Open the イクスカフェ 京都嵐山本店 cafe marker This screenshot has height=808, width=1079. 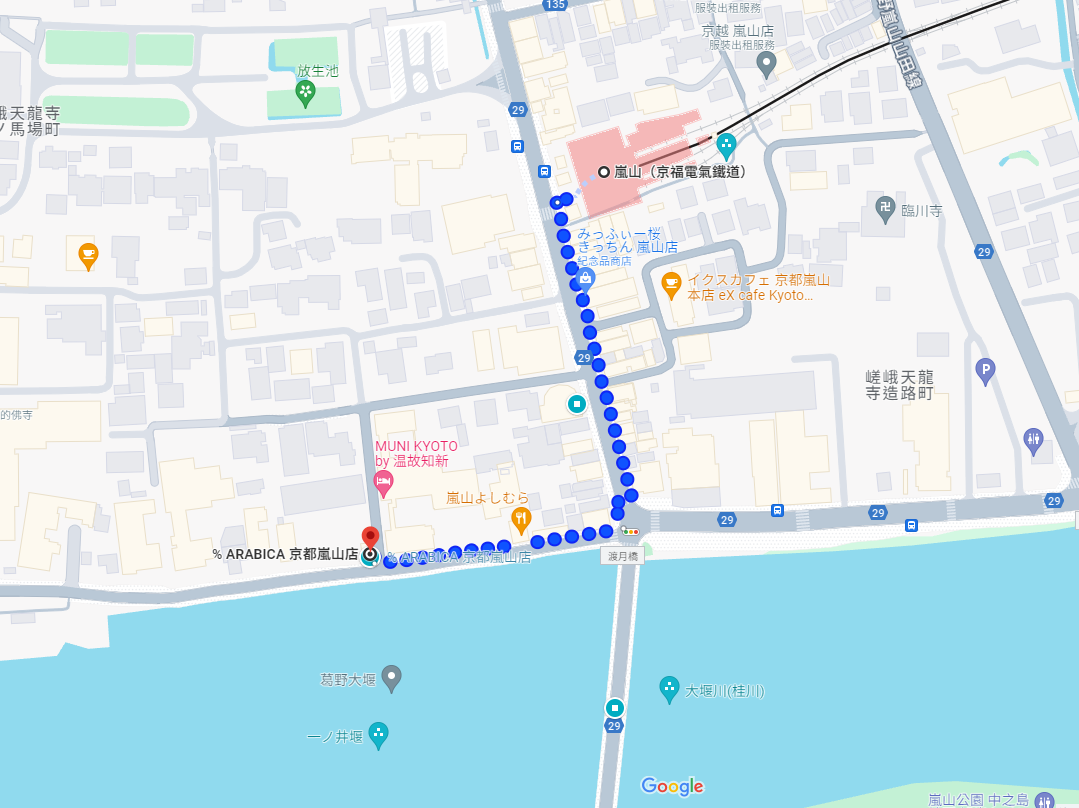pyautogui.click(x=672, y=287)
